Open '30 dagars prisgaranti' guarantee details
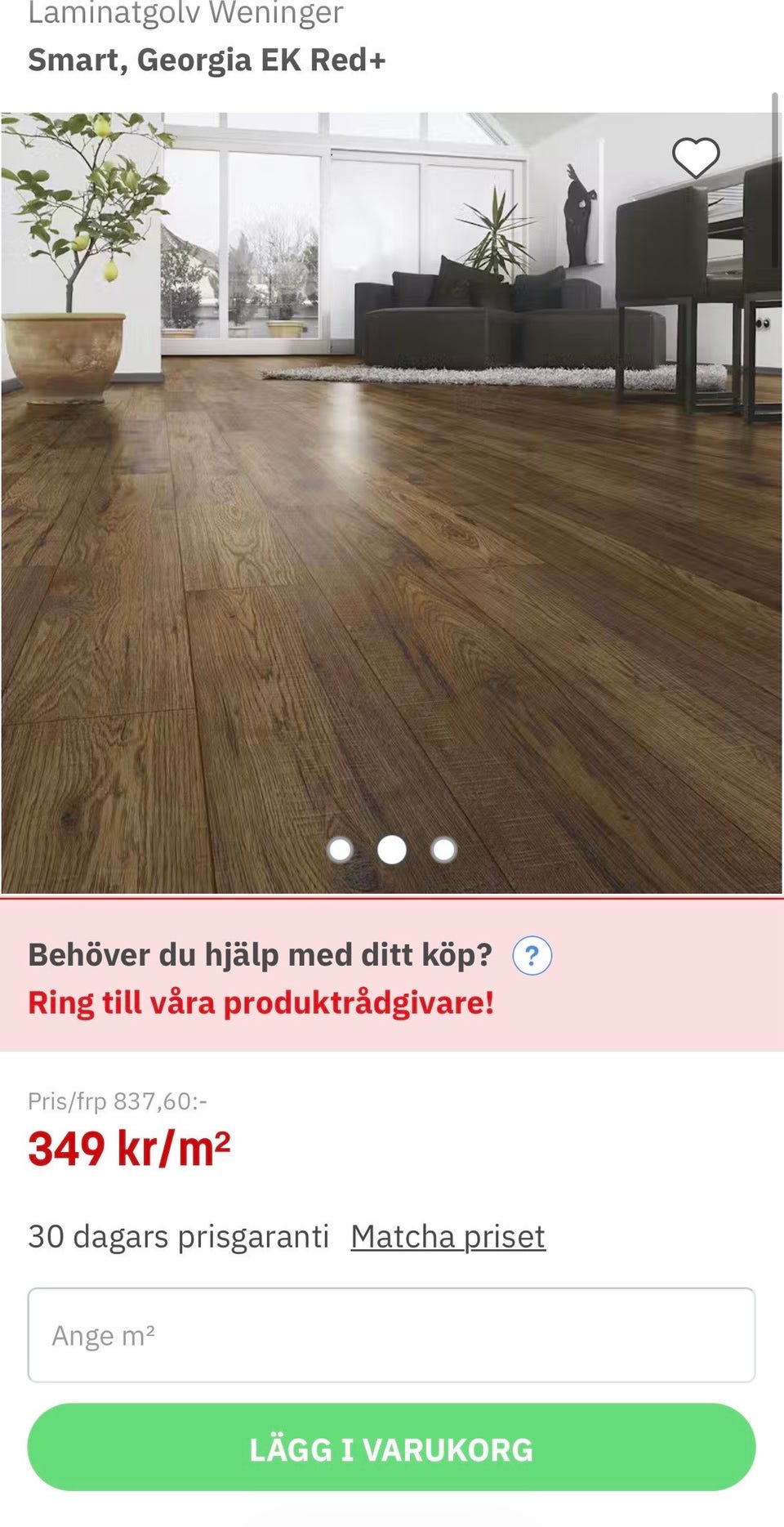 [178, 1236]
